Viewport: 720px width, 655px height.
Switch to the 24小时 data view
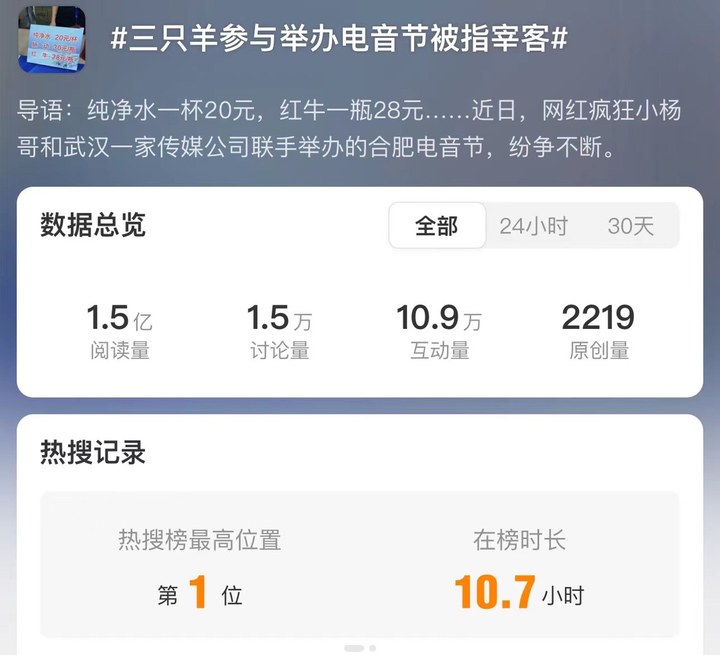coord(533,226)
